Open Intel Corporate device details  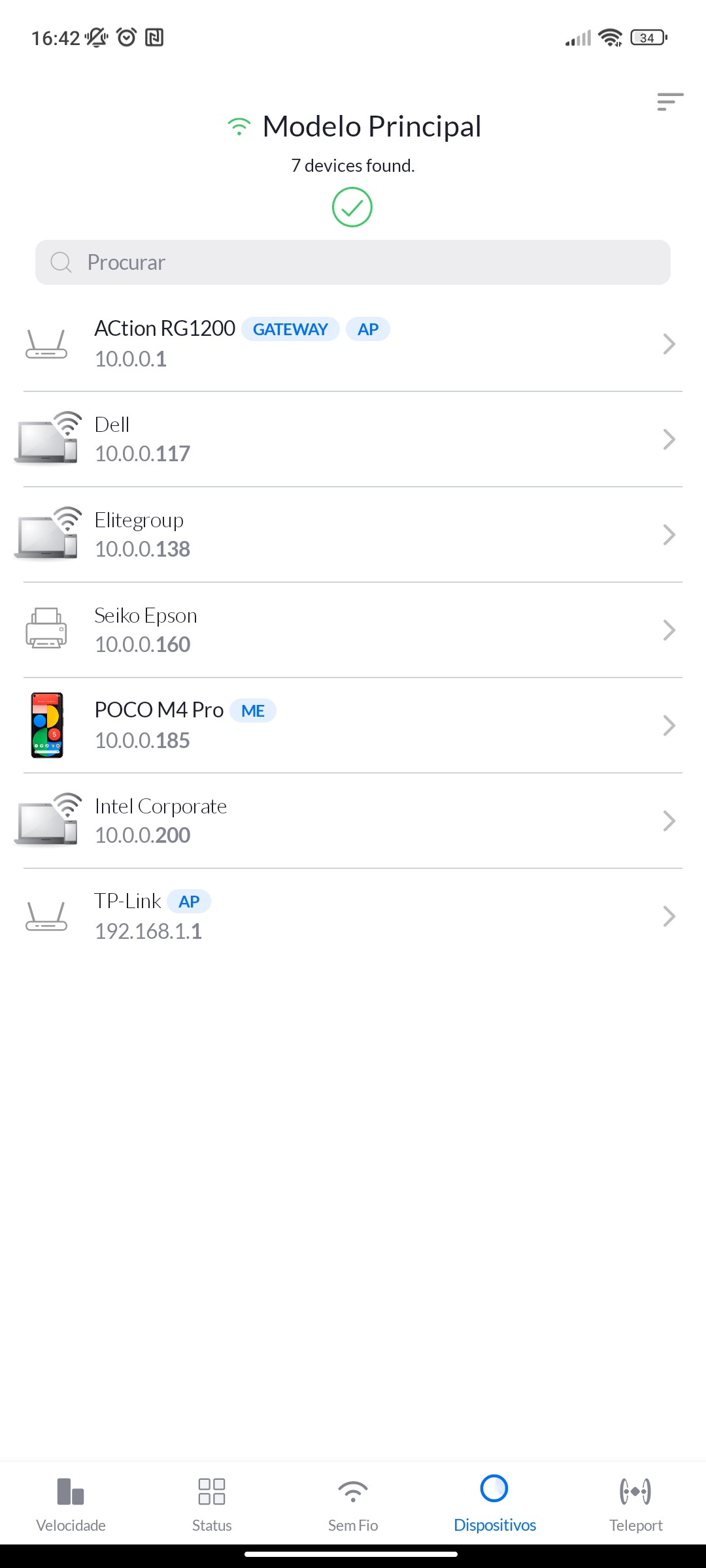coord(353,821)
